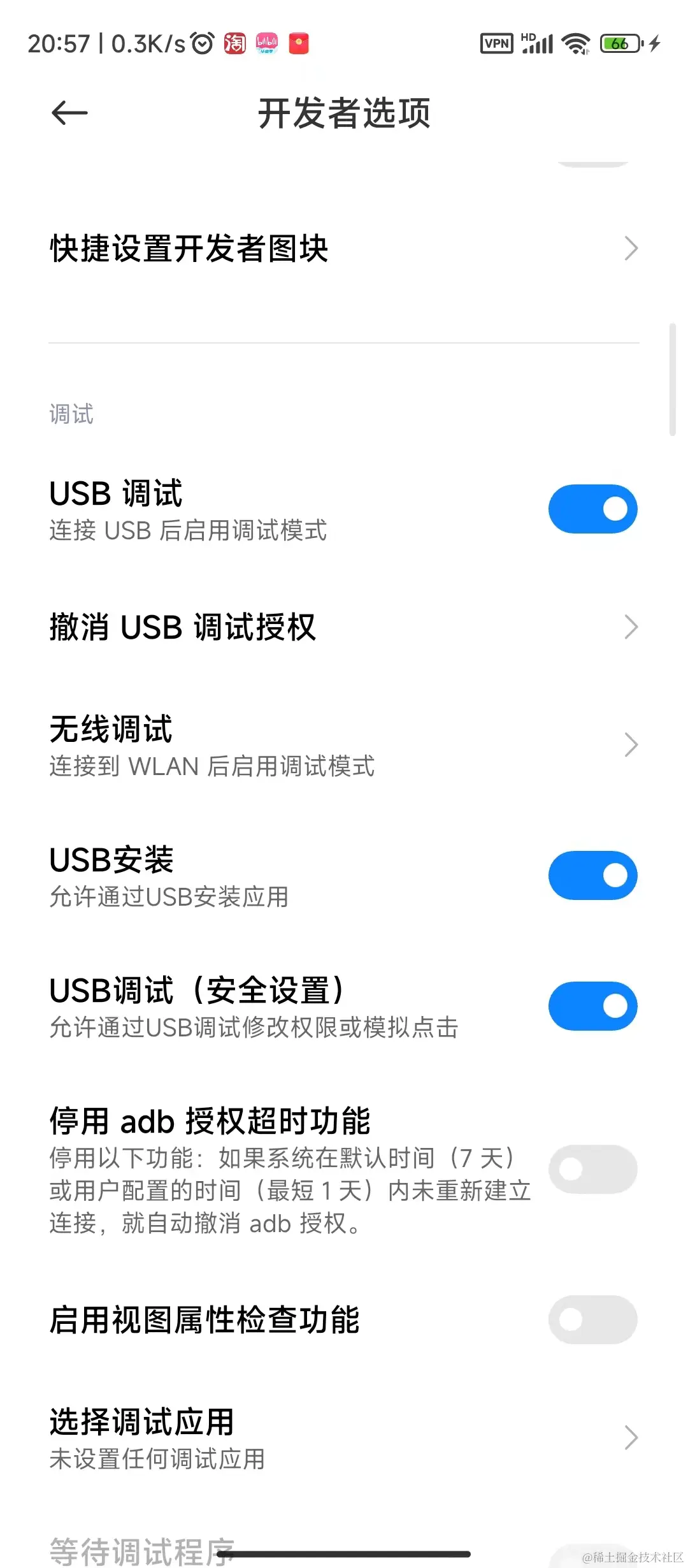Tap the navigation gesture bar at bottom
The image size is (688, 1568).
(x=344, y=1552)
